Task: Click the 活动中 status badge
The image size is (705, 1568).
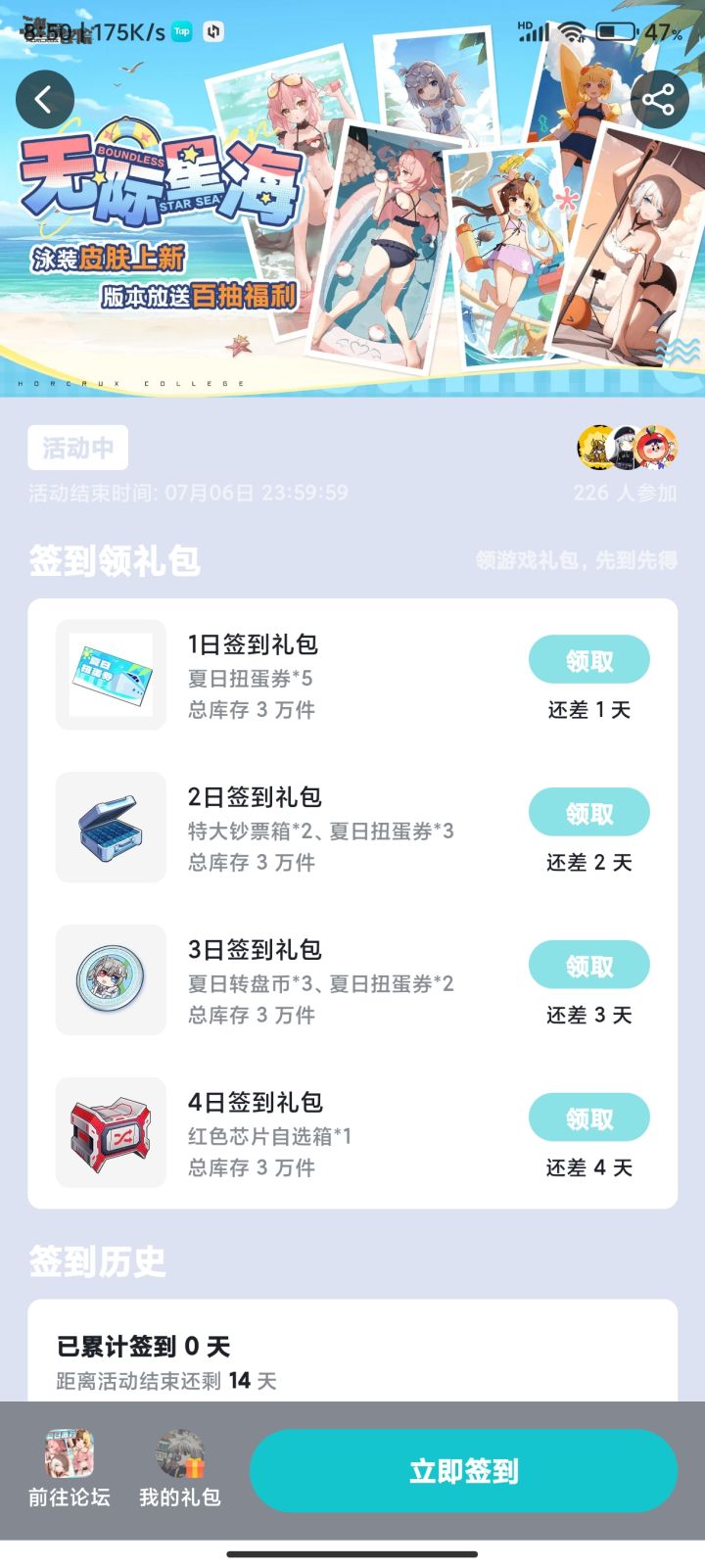Action: (78, 448)
